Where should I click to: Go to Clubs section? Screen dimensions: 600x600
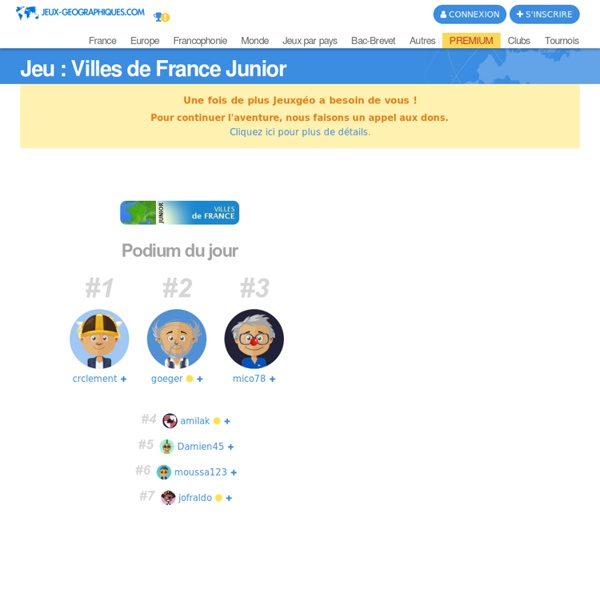click(x=519, y=41)
